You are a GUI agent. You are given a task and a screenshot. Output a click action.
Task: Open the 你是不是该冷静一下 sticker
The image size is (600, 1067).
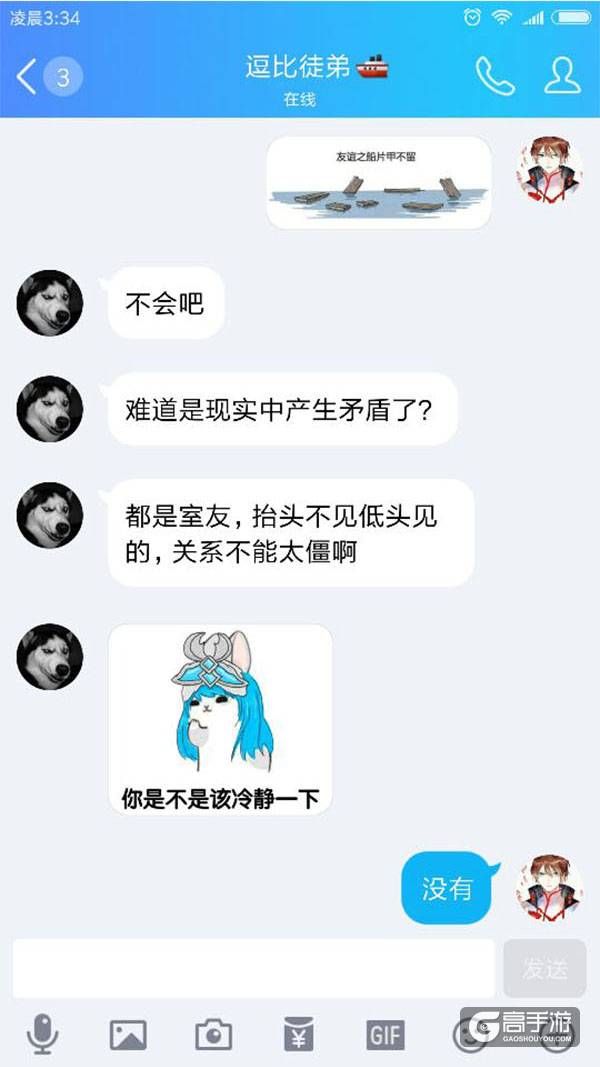pyautogui.click(x=220, y=719)
